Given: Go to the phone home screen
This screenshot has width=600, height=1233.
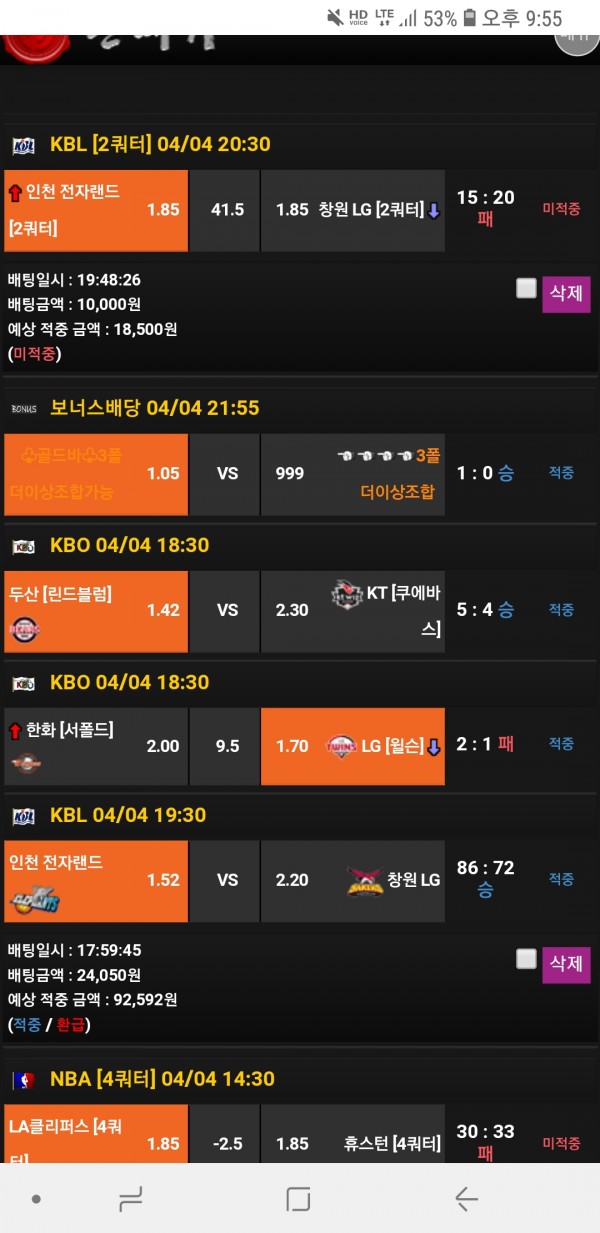Looking at the screenshot, I should coord(298,1198).
